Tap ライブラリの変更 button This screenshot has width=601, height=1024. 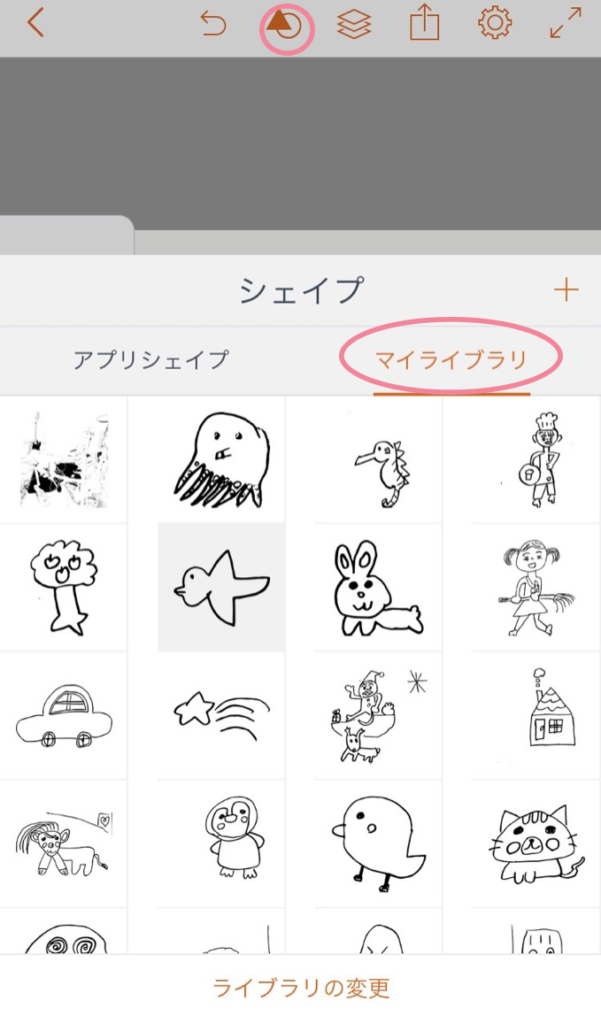(x=300, y=989)
